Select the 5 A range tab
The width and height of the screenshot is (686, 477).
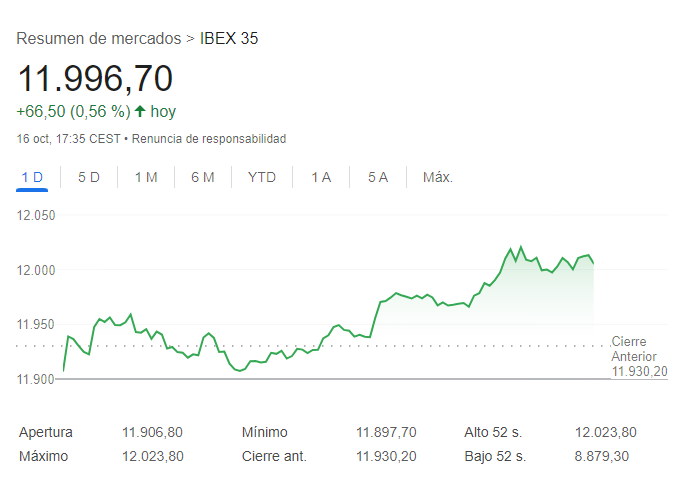[377, 177]
